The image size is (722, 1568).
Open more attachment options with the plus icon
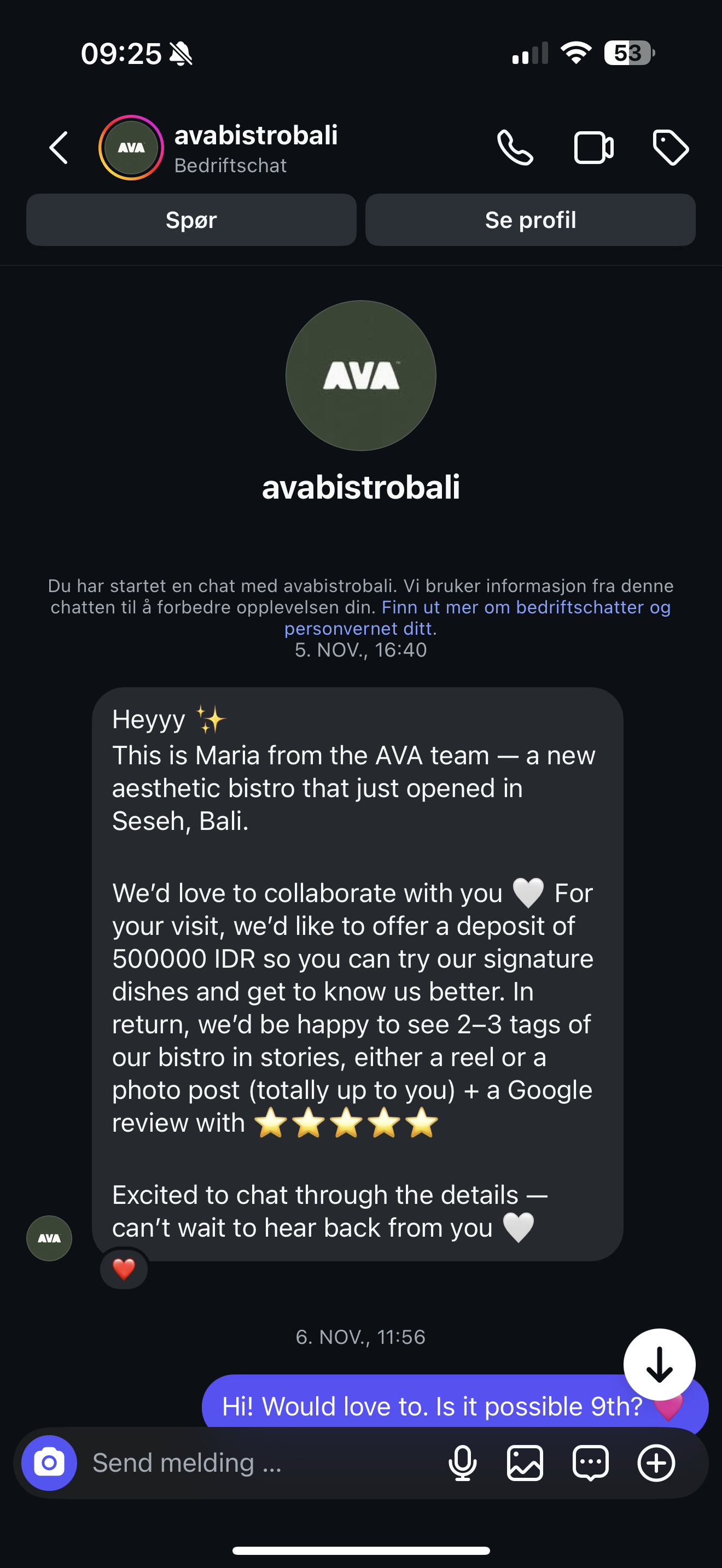tap(656, 1462)
